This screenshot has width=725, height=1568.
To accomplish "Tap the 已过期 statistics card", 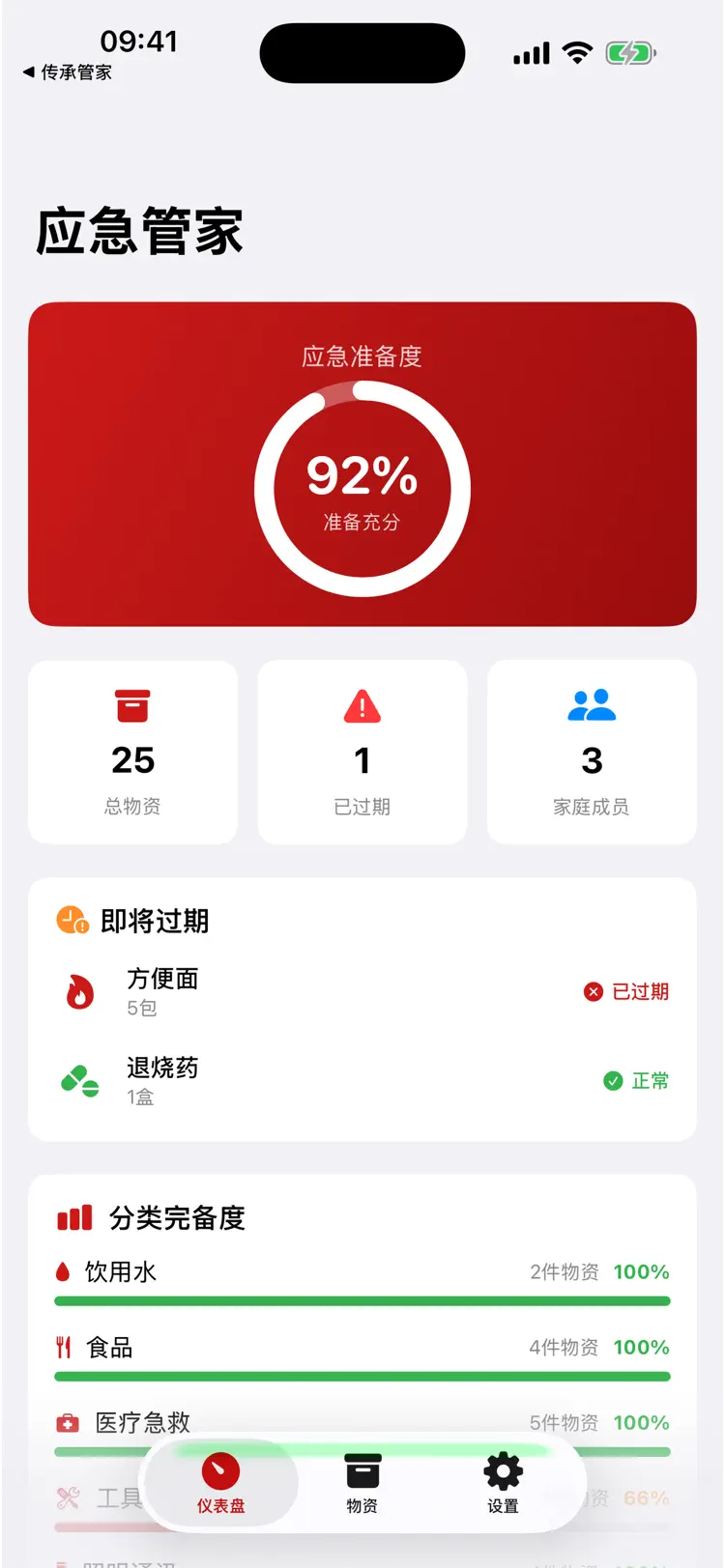I will click(x=362, y=752).
